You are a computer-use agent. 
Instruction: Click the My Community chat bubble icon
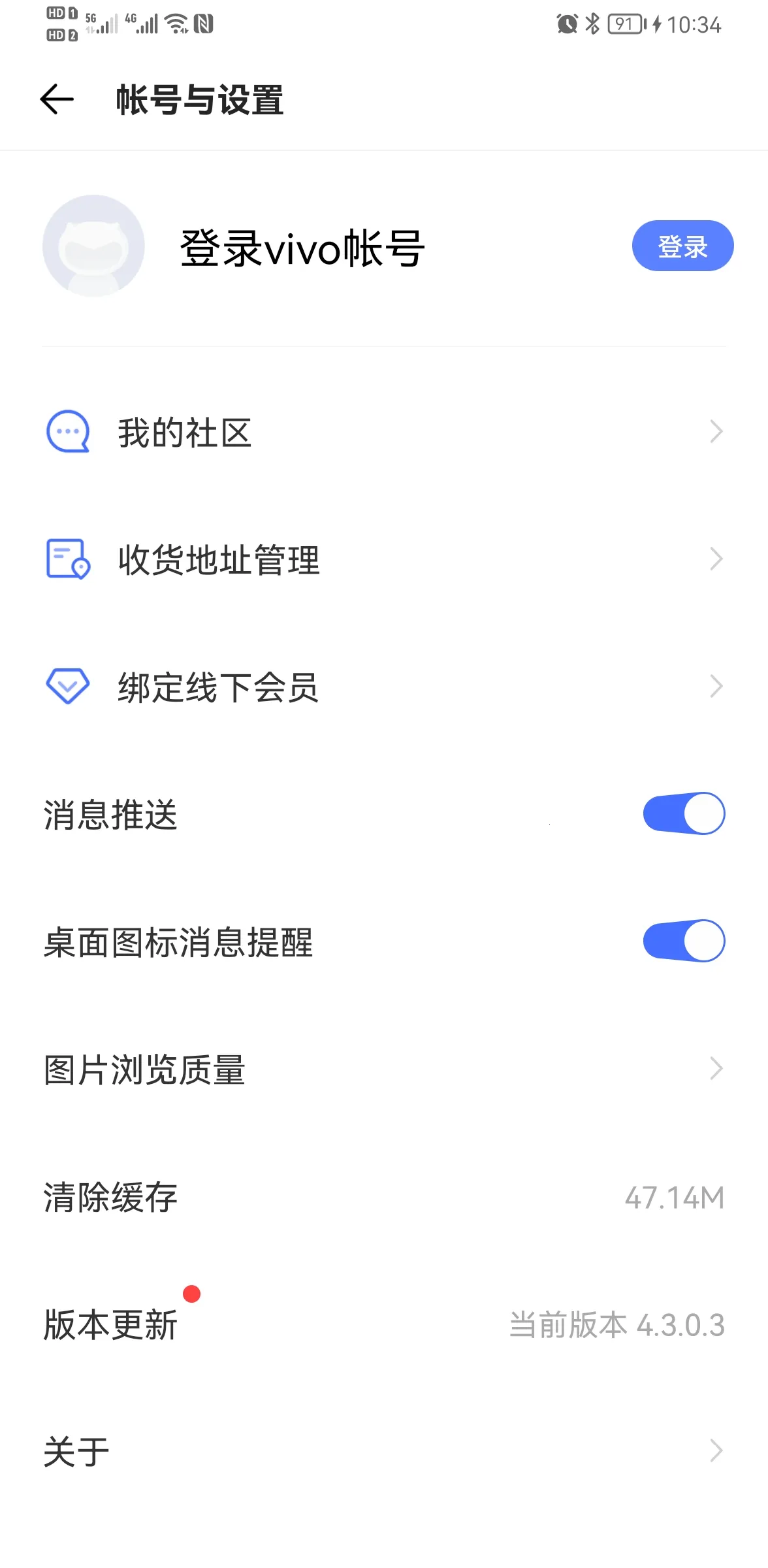pos(67,431)
